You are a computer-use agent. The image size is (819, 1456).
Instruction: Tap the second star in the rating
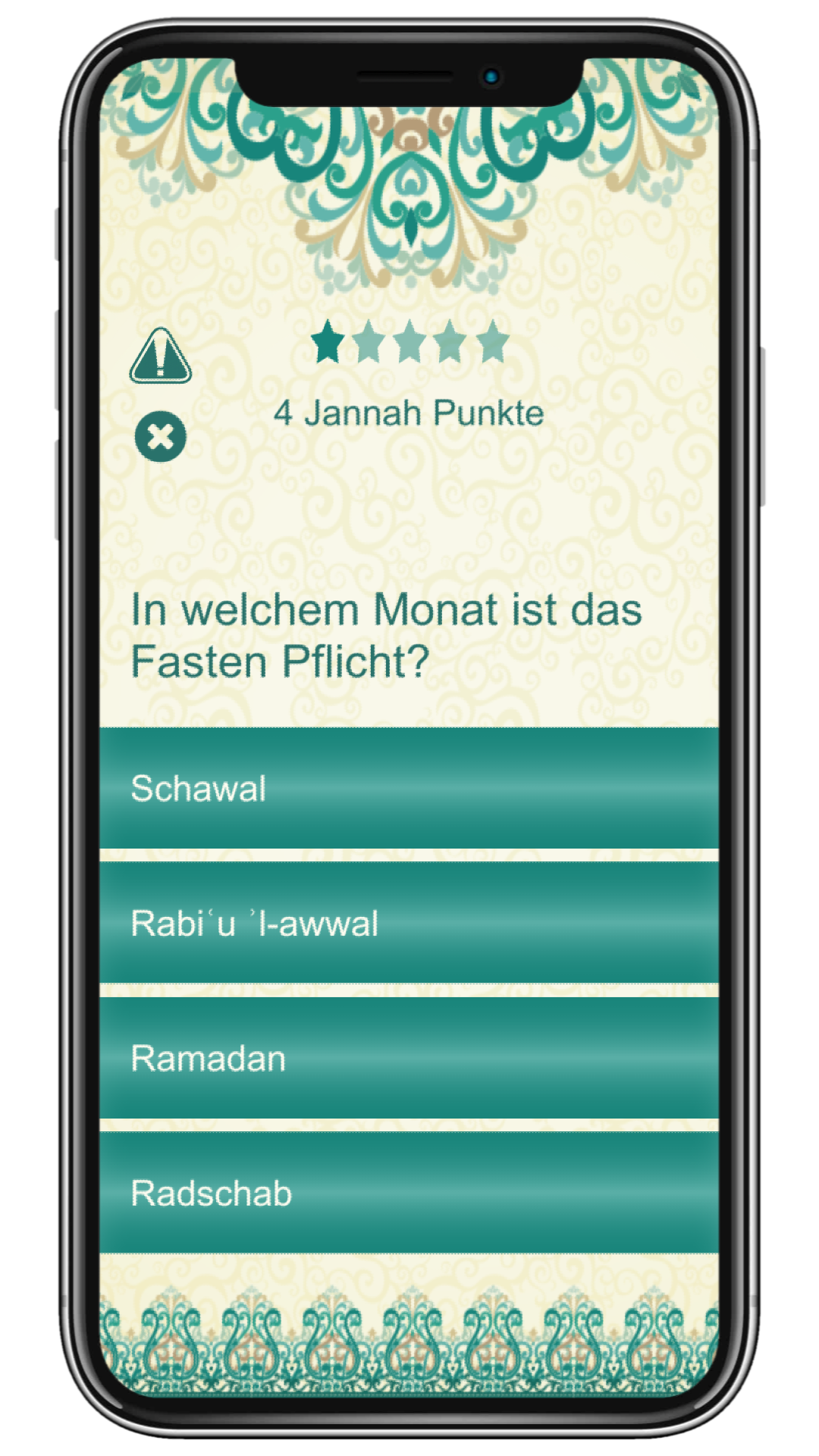click(x=369, y=342)
